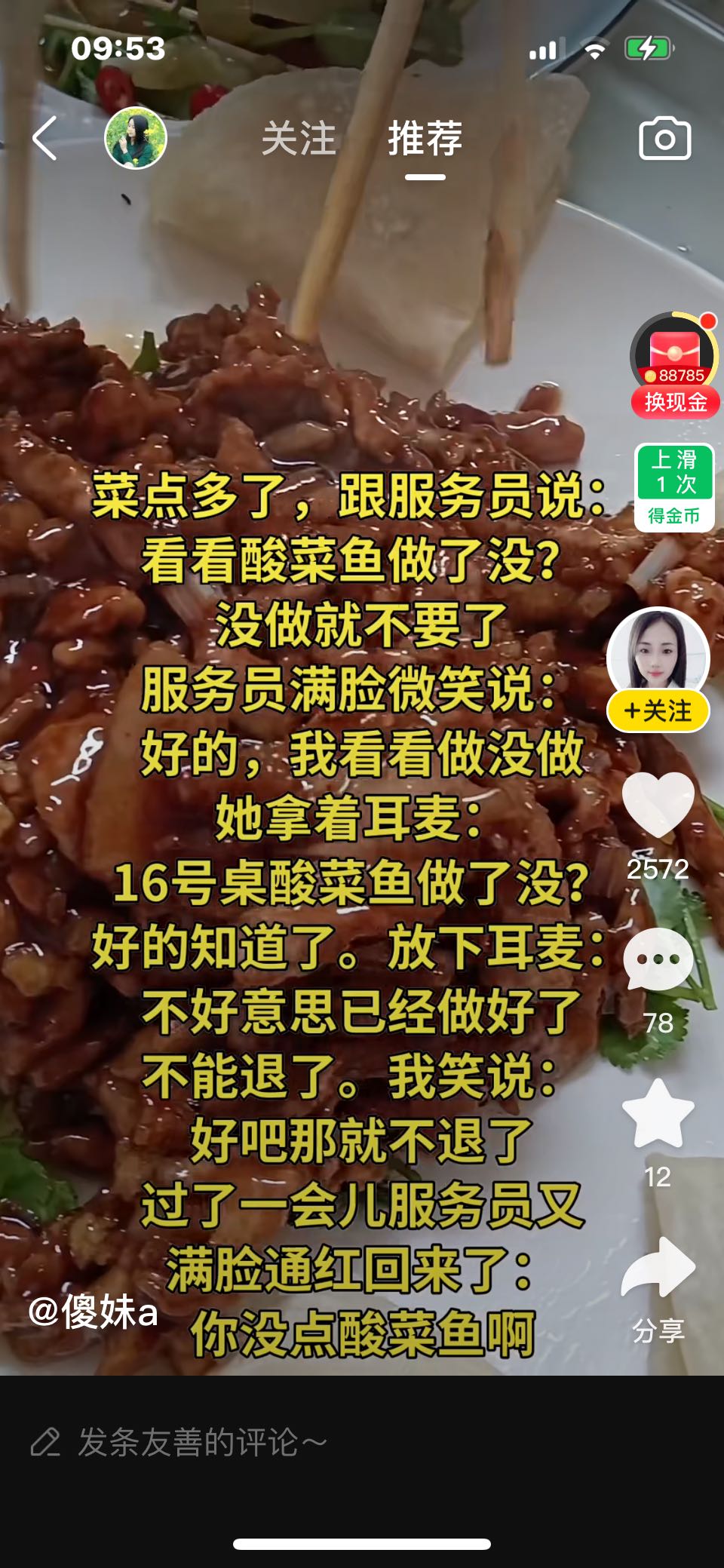The image size is (724, 1568).
Task: Go back with the left arrow
Action: pyautogui.click(x=44, y=138)
